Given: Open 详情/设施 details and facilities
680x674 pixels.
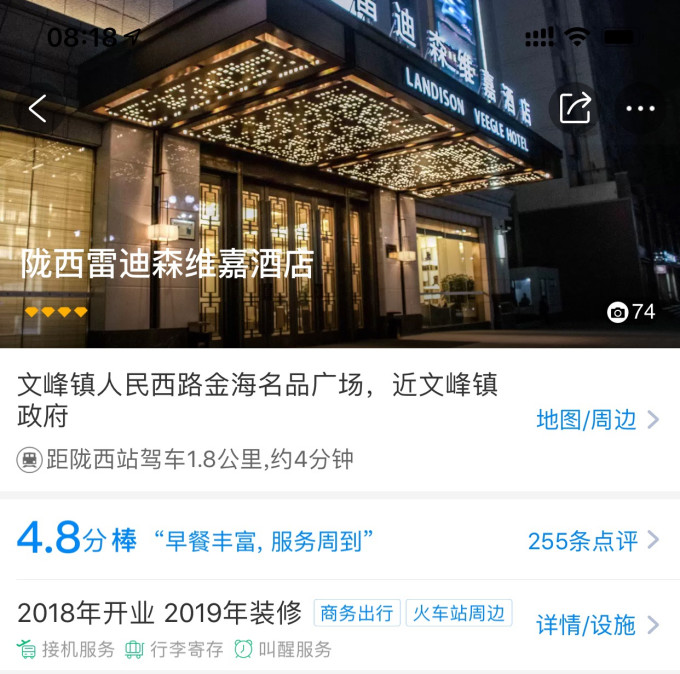Looking at the screenshot, I should pos(597,625).
